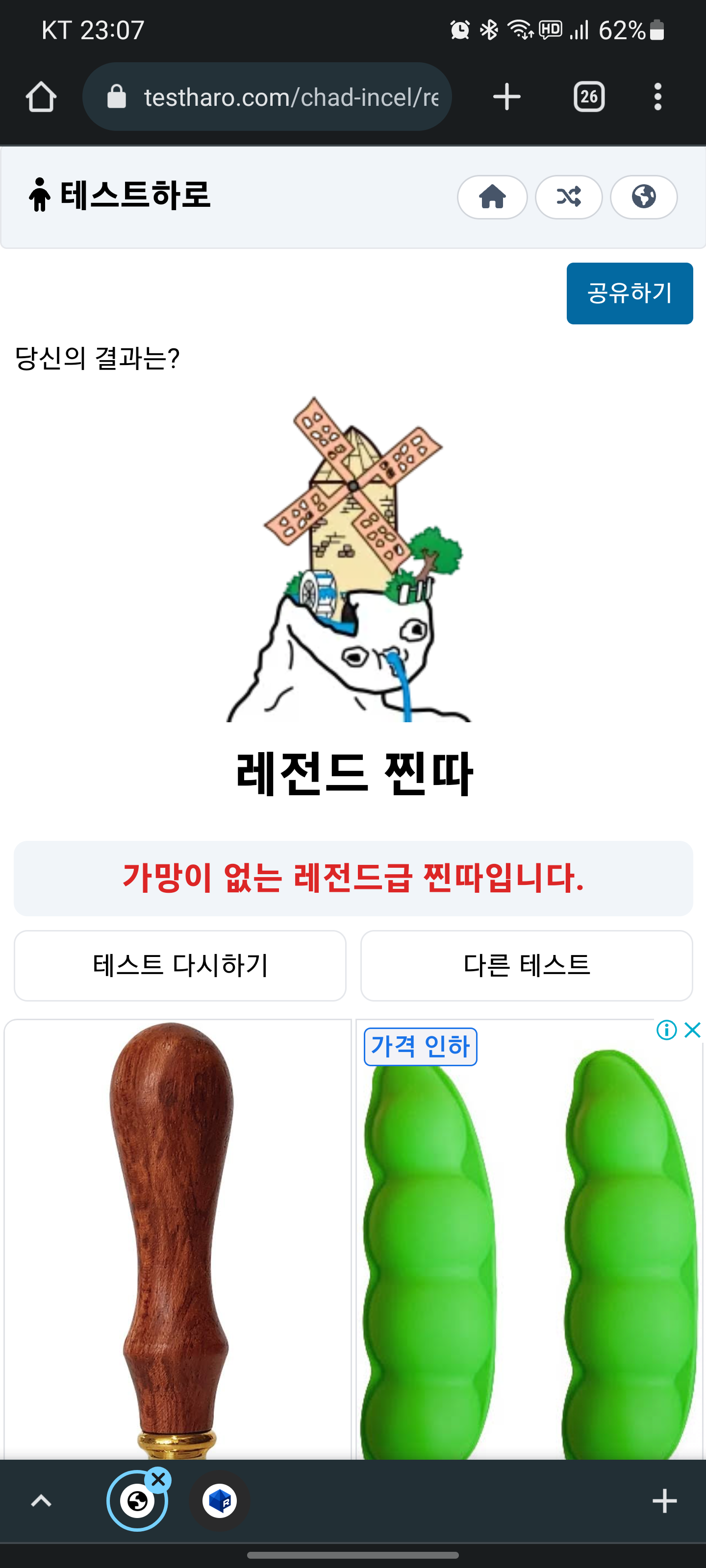Open the browser overflow menu
Screen dimensions: 706x1568
point(657,97)
